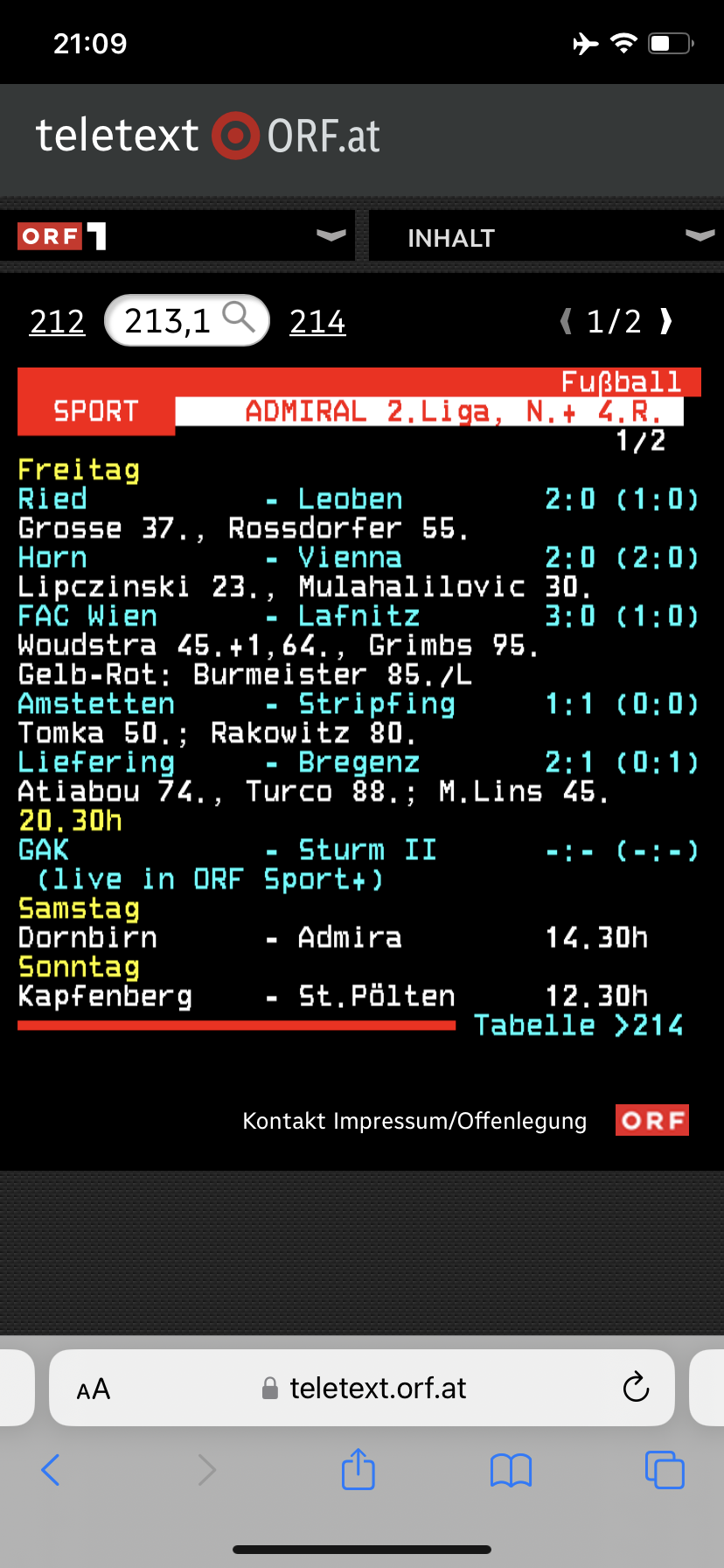
Task: Expand the INHALT dropdown menu
Action: 546,236
